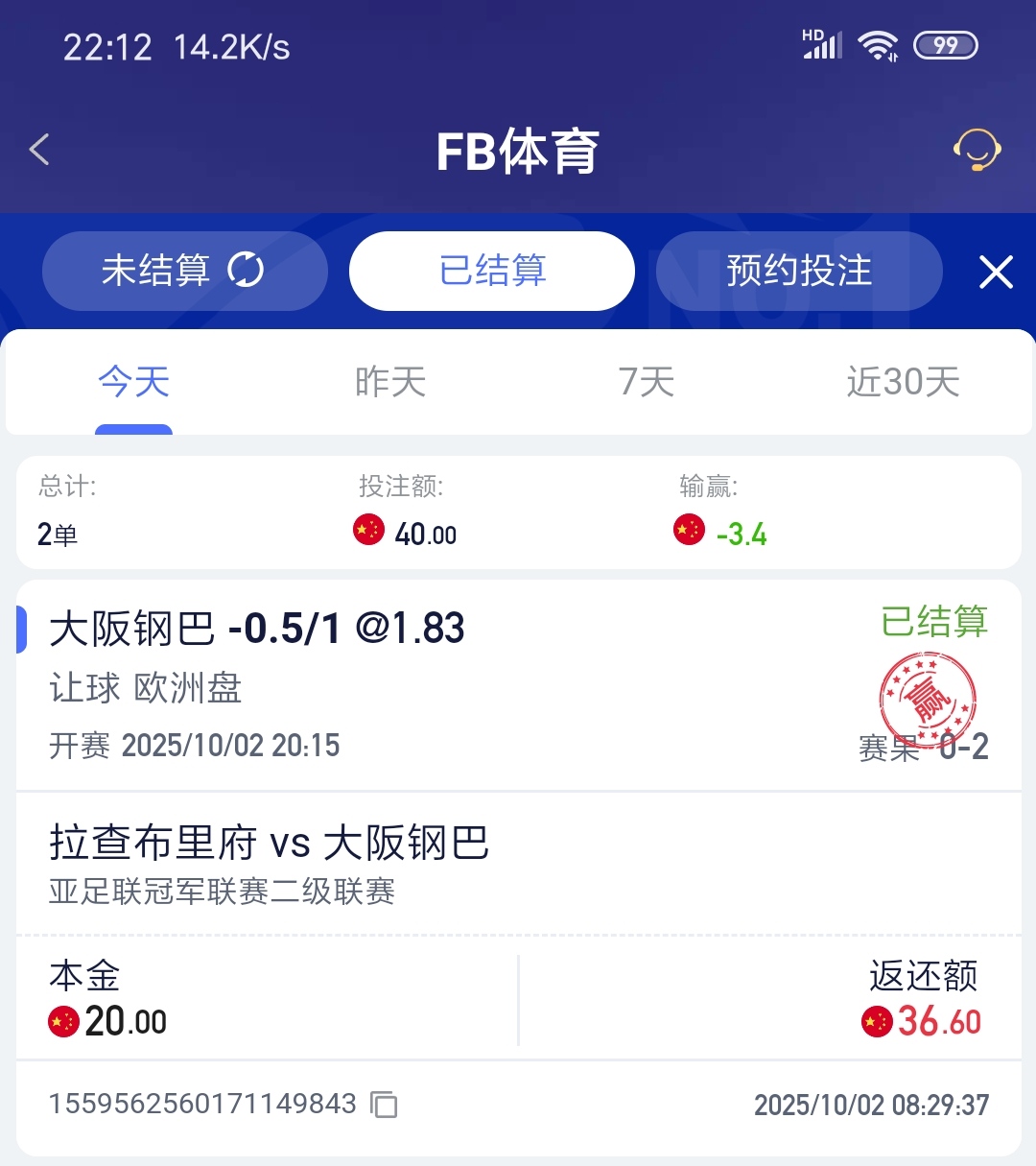Close the bet records panel

pos(996,273)
